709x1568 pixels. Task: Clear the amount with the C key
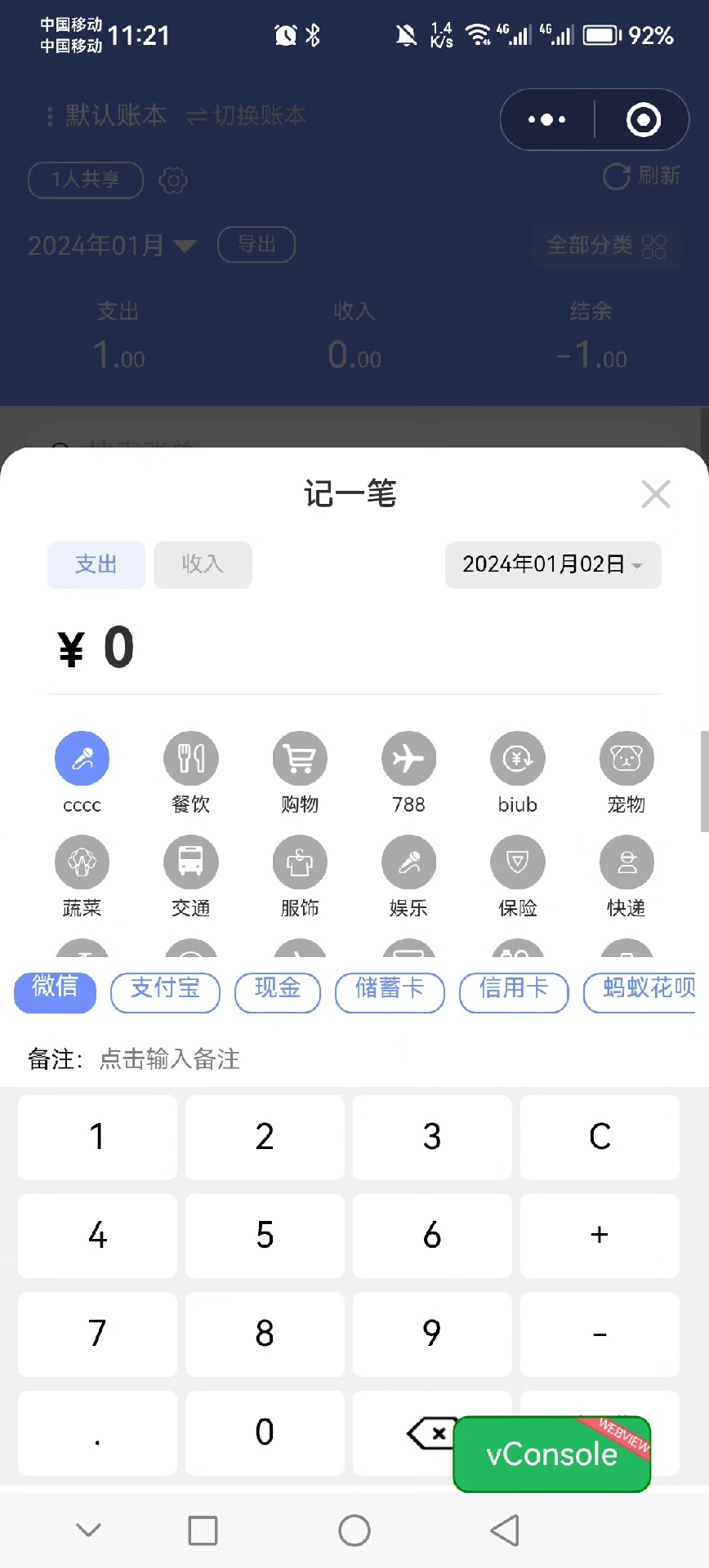point(600,1137)
